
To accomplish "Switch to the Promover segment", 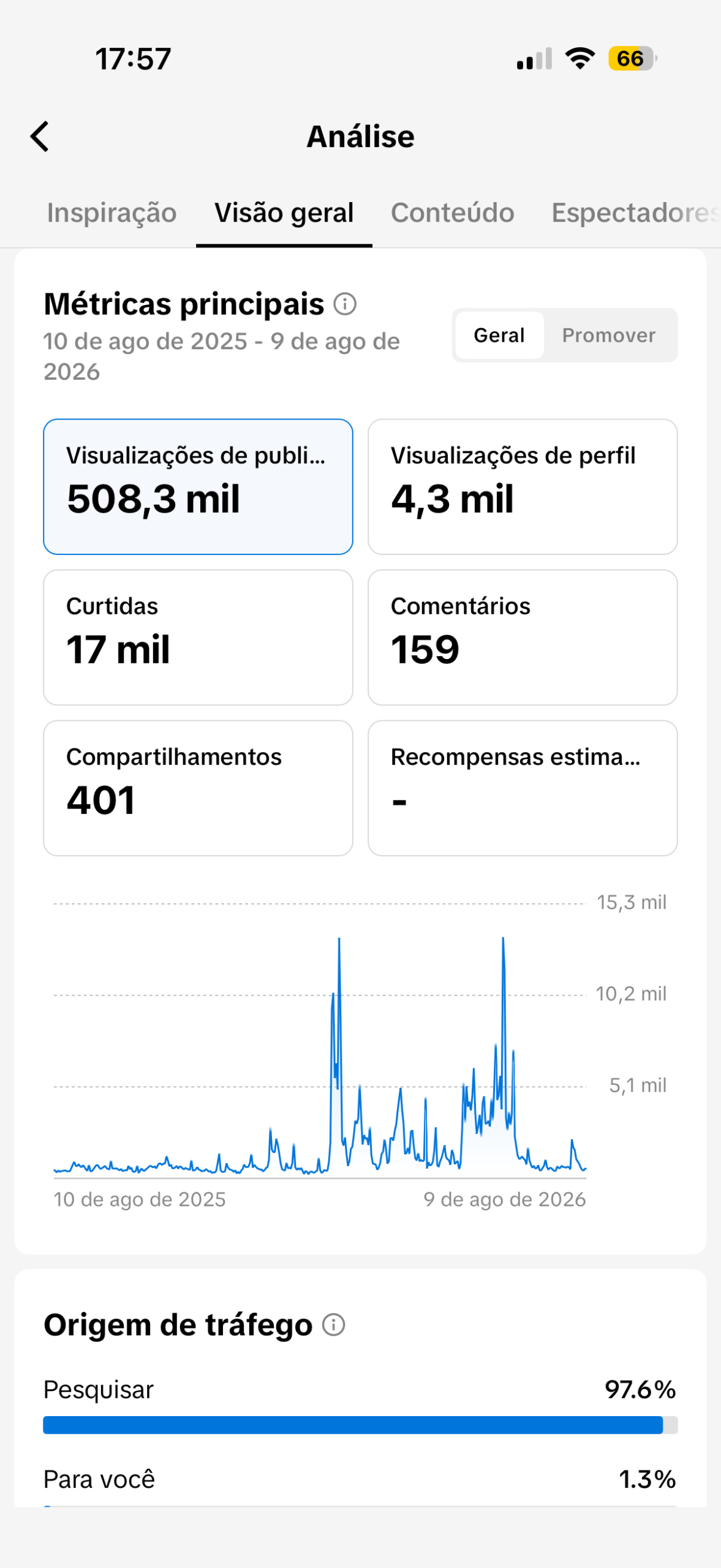I will click(609, 335).
